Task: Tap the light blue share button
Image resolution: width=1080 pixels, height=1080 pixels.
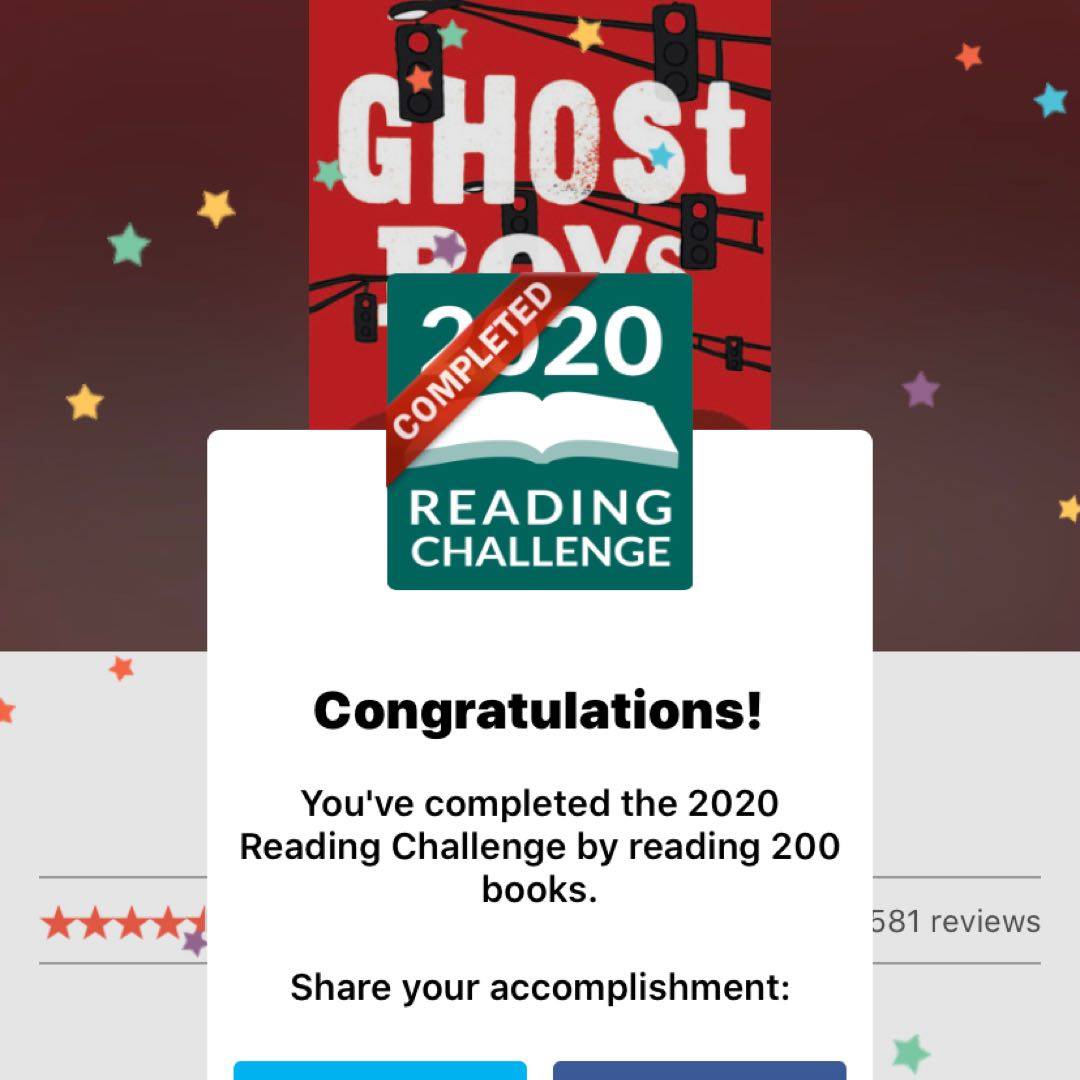Action: [380, 1071]
